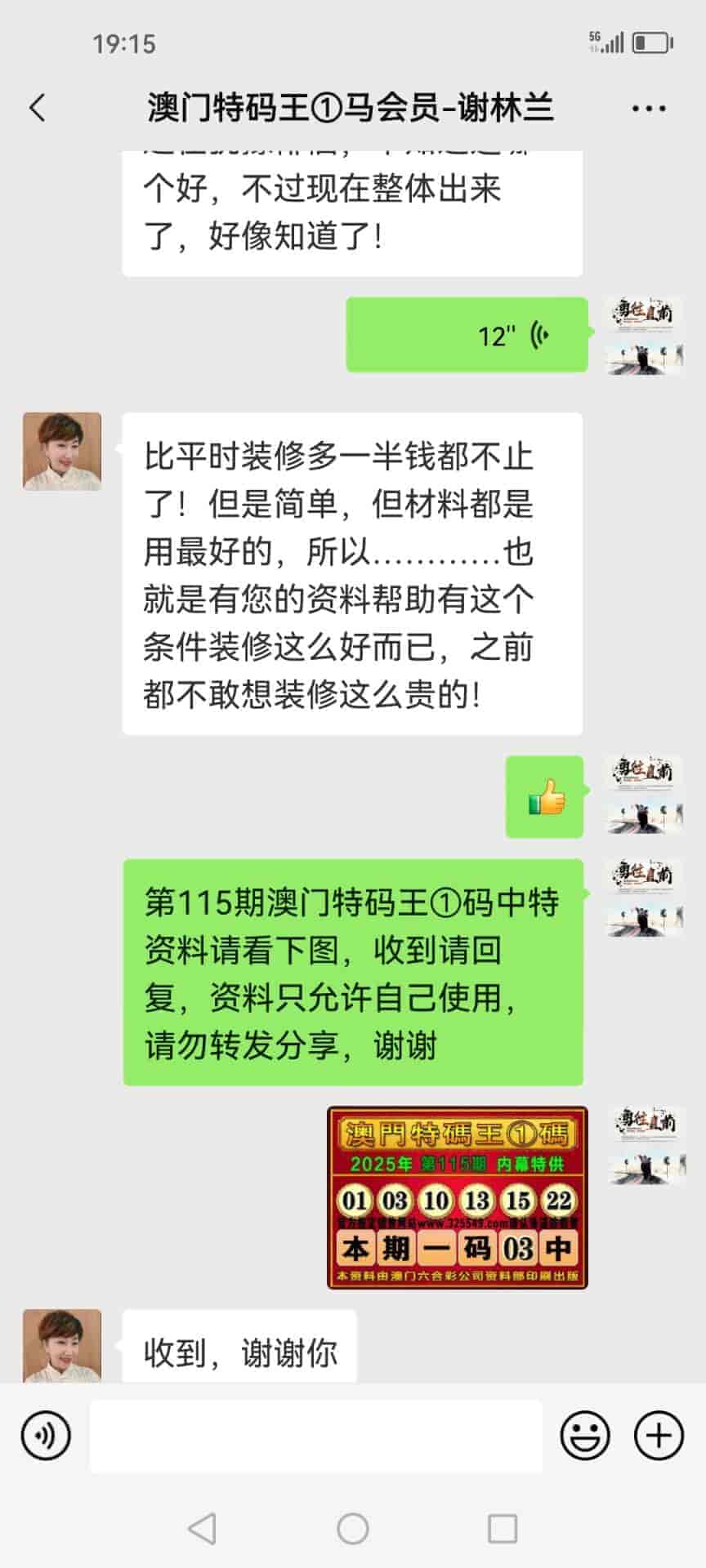Focus the message text field
The image size is (706, 1568).
click(315, 1436)
